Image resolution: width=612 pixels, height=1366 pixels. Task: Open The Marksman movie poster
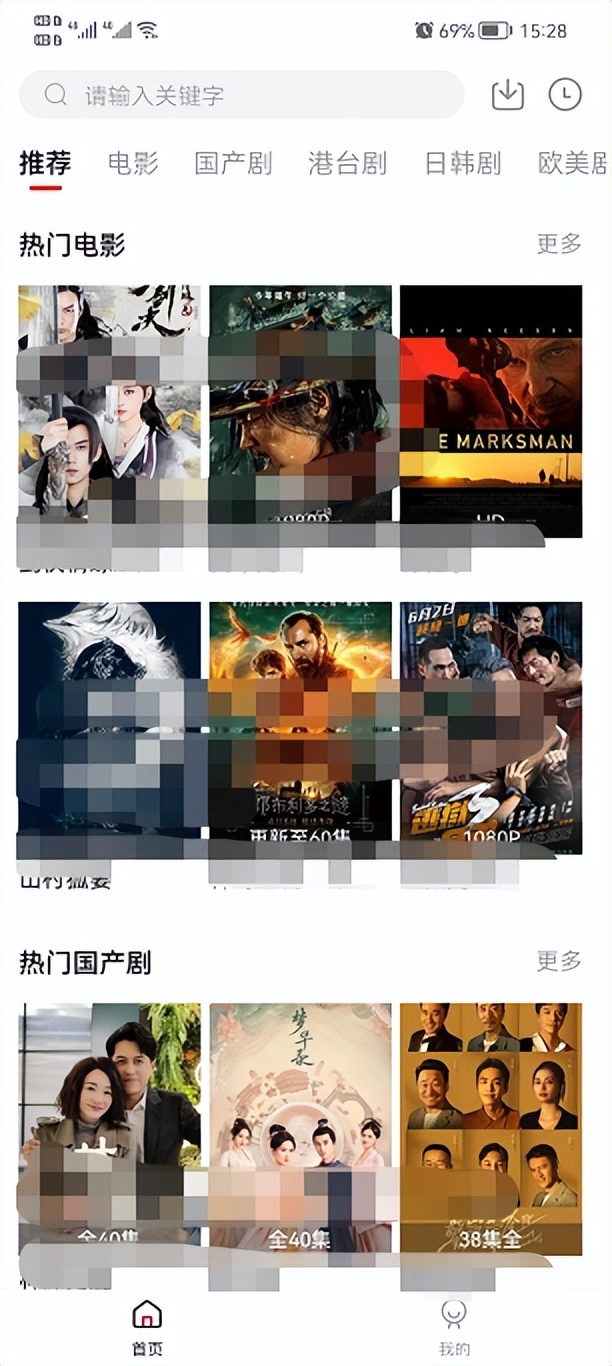[x=490, y=410]
